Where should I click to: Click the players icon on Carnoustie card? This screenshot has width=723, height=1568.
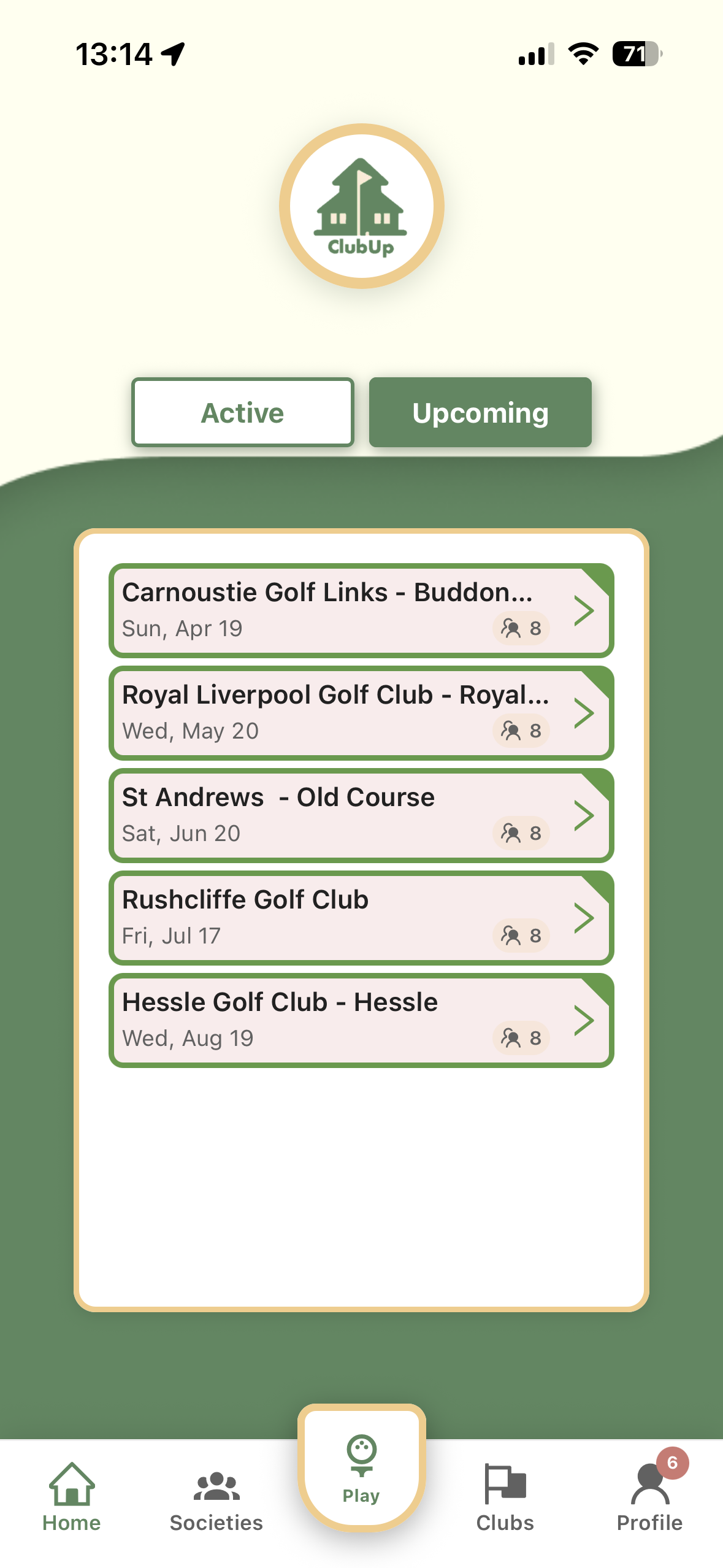511,628
